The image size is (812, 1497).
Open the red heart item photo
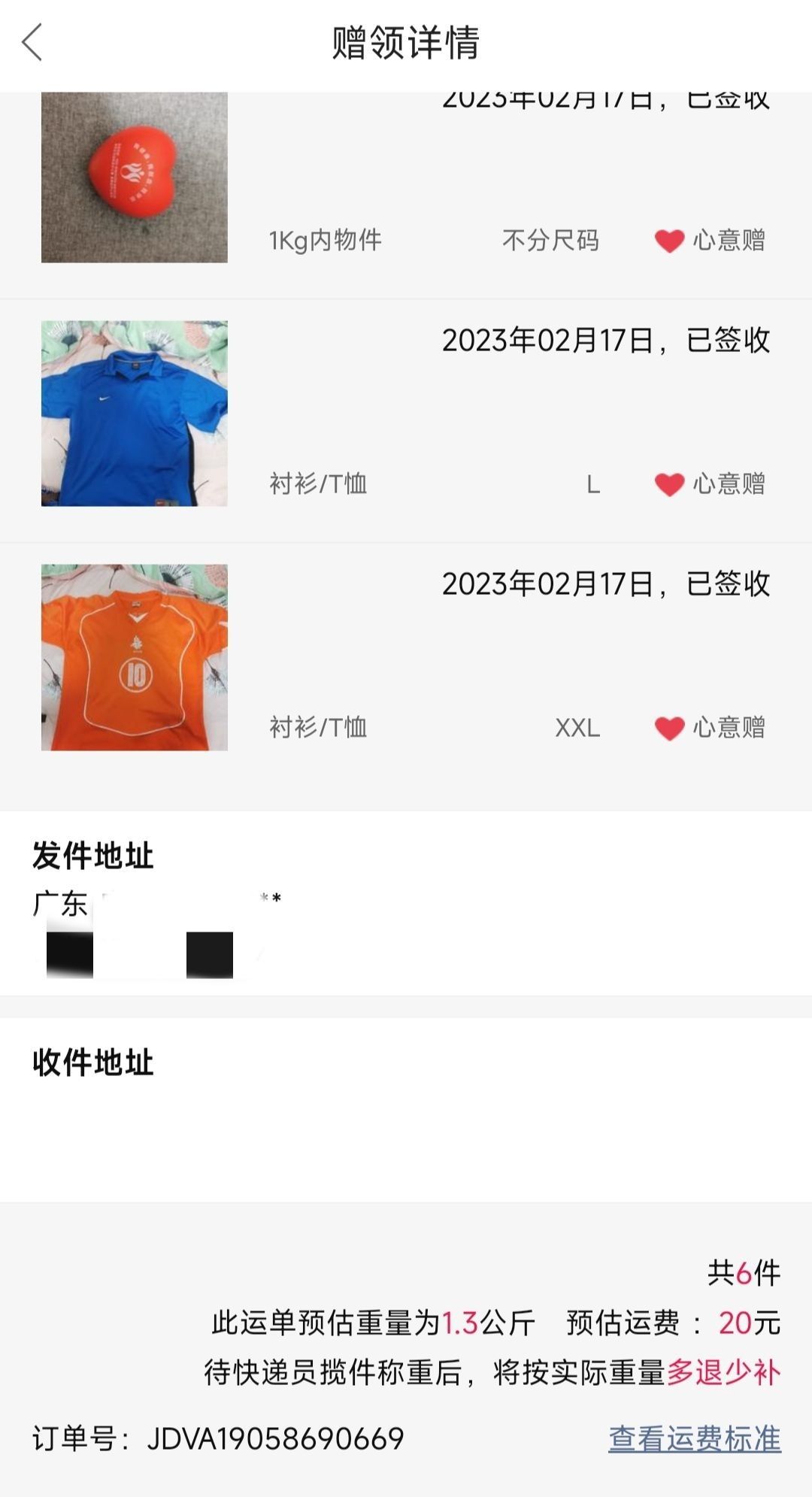coord(135,177)
